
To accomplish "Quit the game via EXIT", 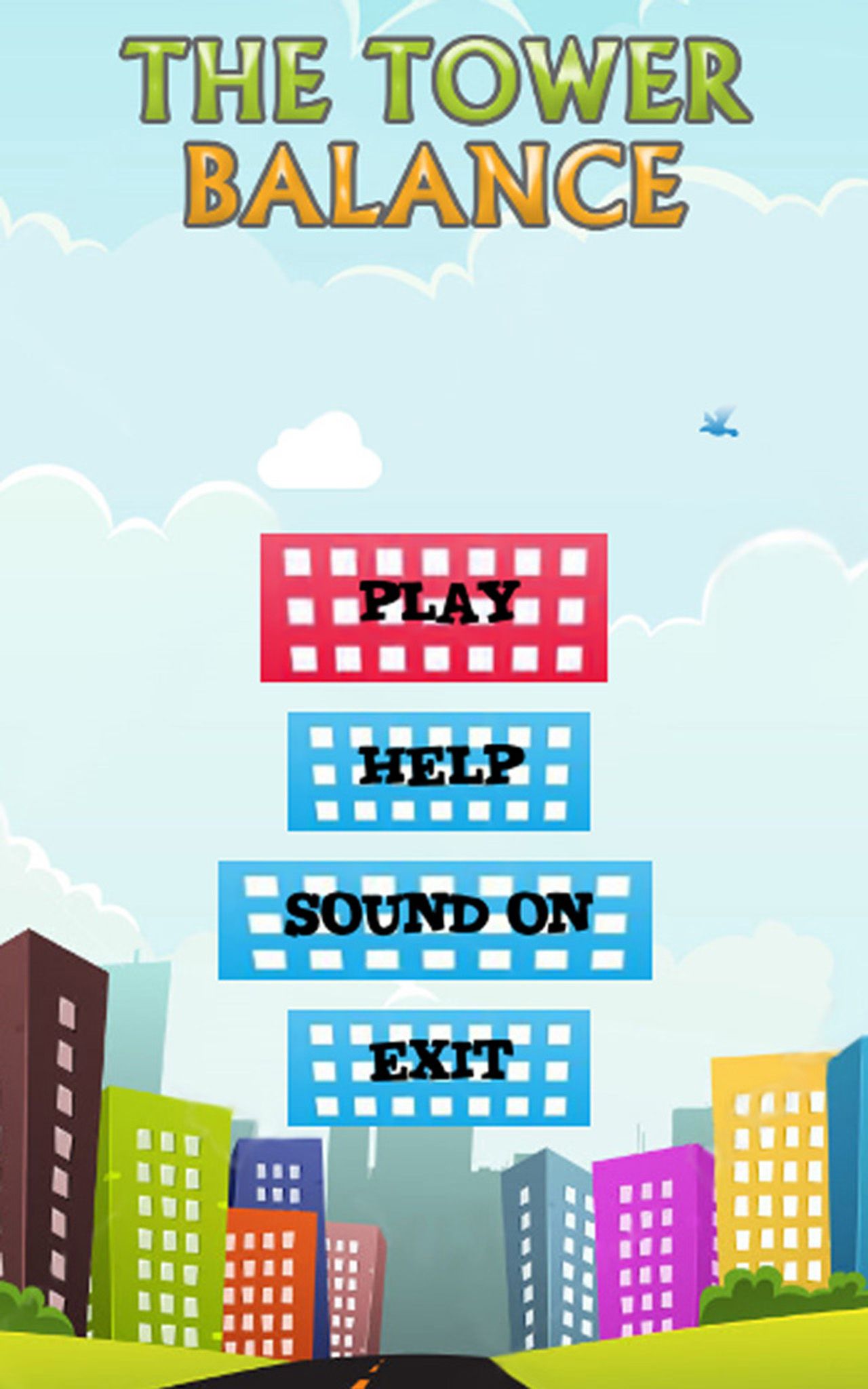I will tap(439, 1067).
